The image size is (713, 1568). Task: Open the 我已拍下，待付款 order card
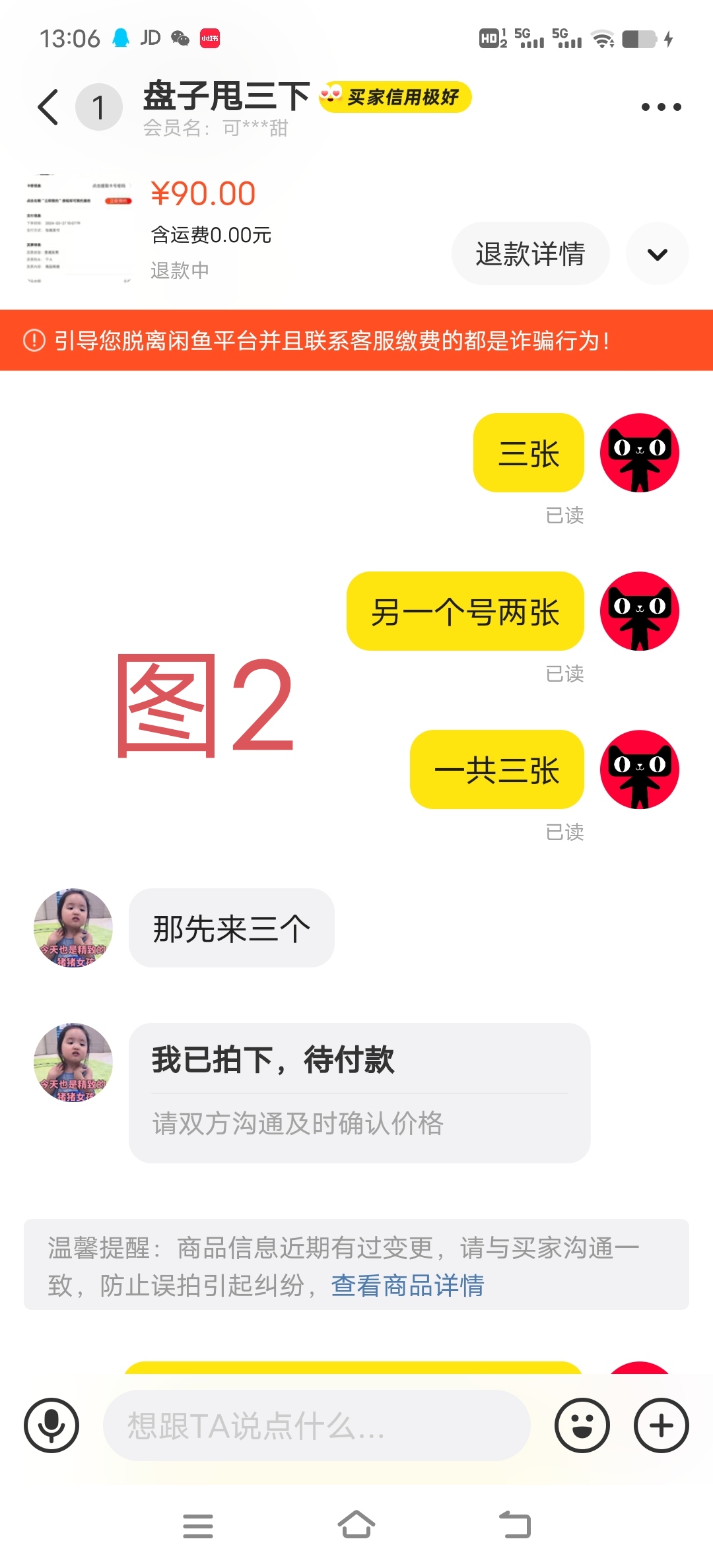[x=359, y=1092]
